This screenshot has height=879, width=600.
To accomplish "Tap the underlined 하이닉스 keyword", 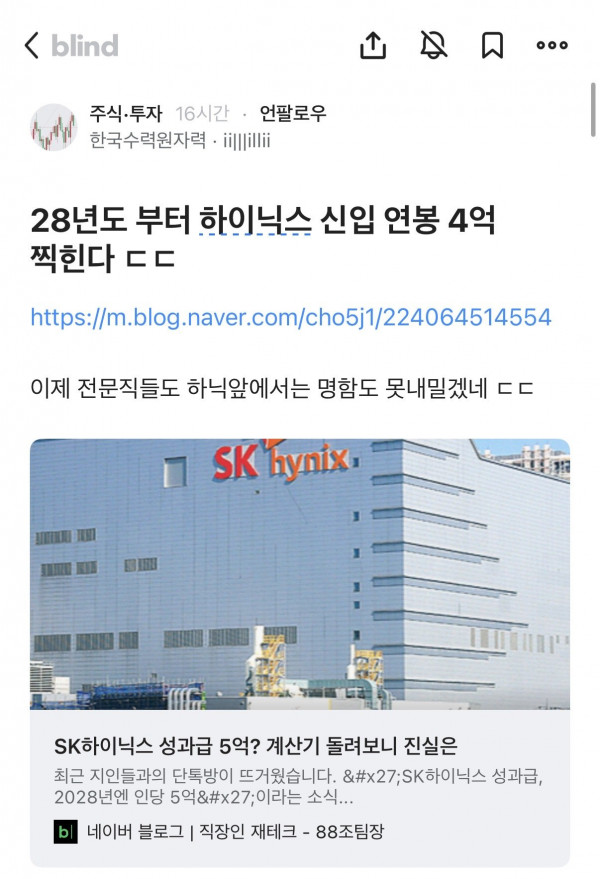I will tap(255, 219).
